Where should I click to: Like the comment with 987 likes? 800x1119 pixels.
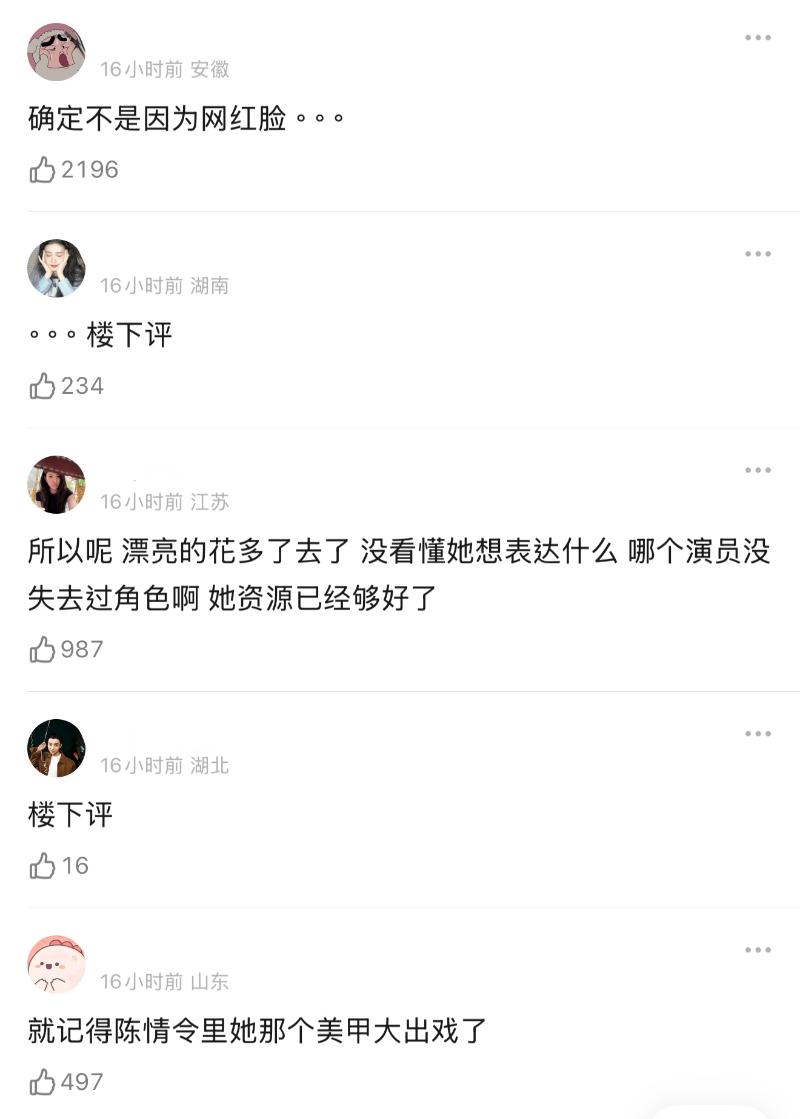pyautogui.click(x=43, y=650)
